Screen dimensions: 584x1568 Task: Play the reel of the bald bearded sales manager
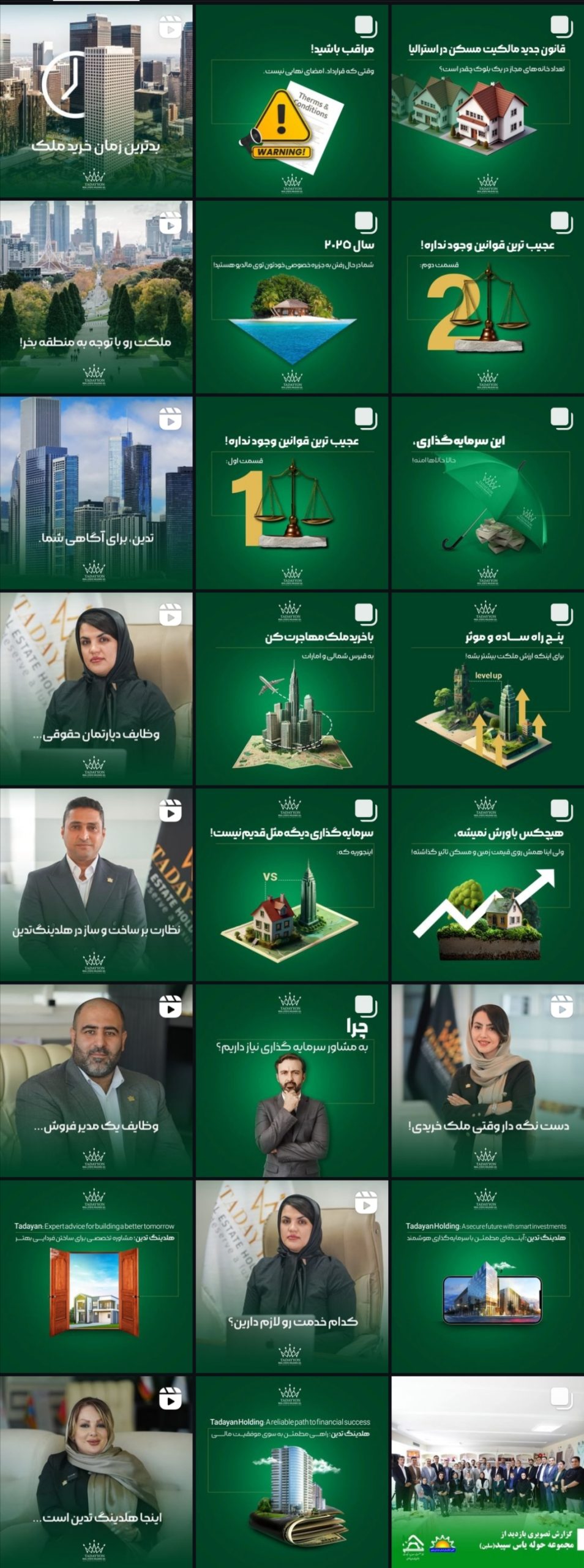pyautogui.click(x=96, y=1081)
